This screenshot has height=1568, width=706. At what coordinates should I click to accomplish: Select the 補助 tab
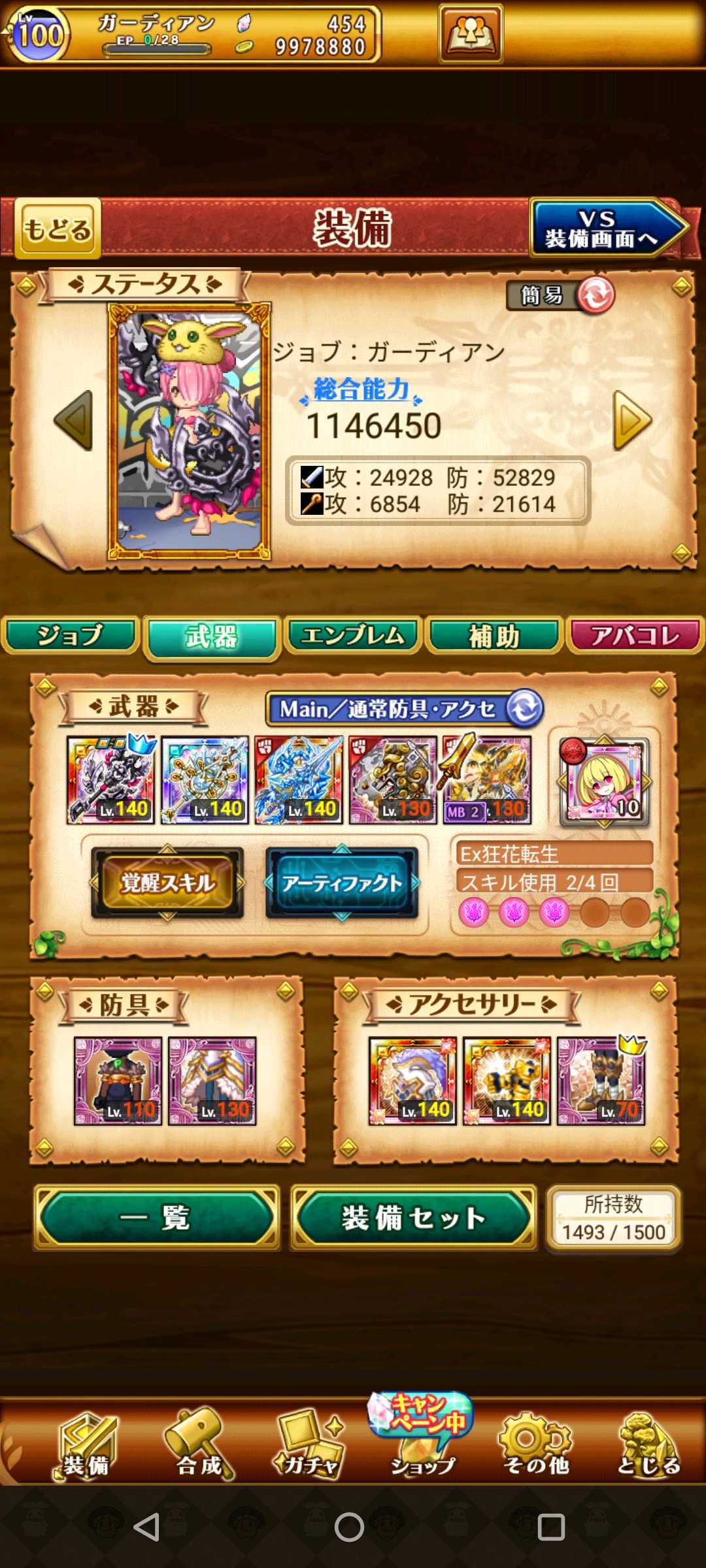[494, 636]
